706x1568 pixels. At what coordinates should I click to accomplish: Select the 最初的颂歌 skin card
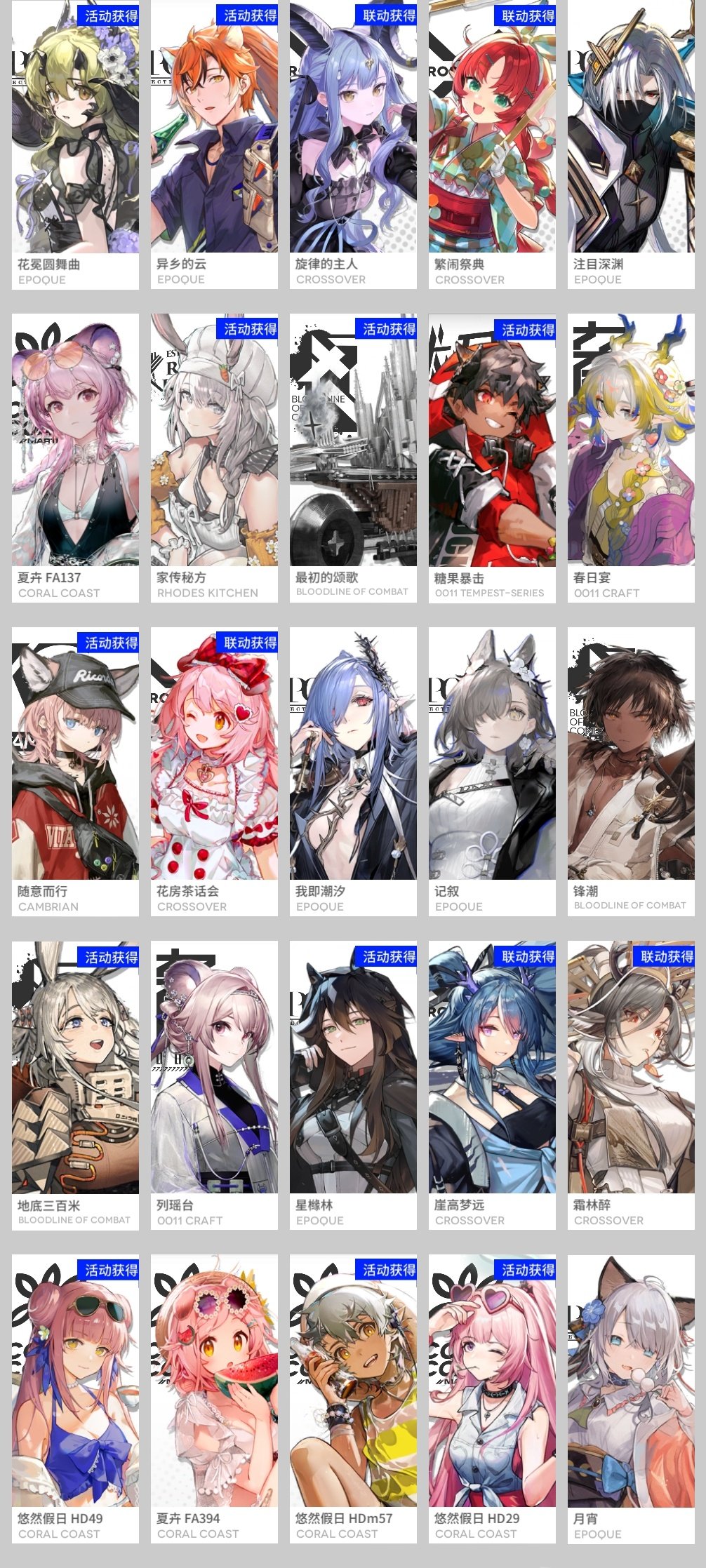(353, 457)
